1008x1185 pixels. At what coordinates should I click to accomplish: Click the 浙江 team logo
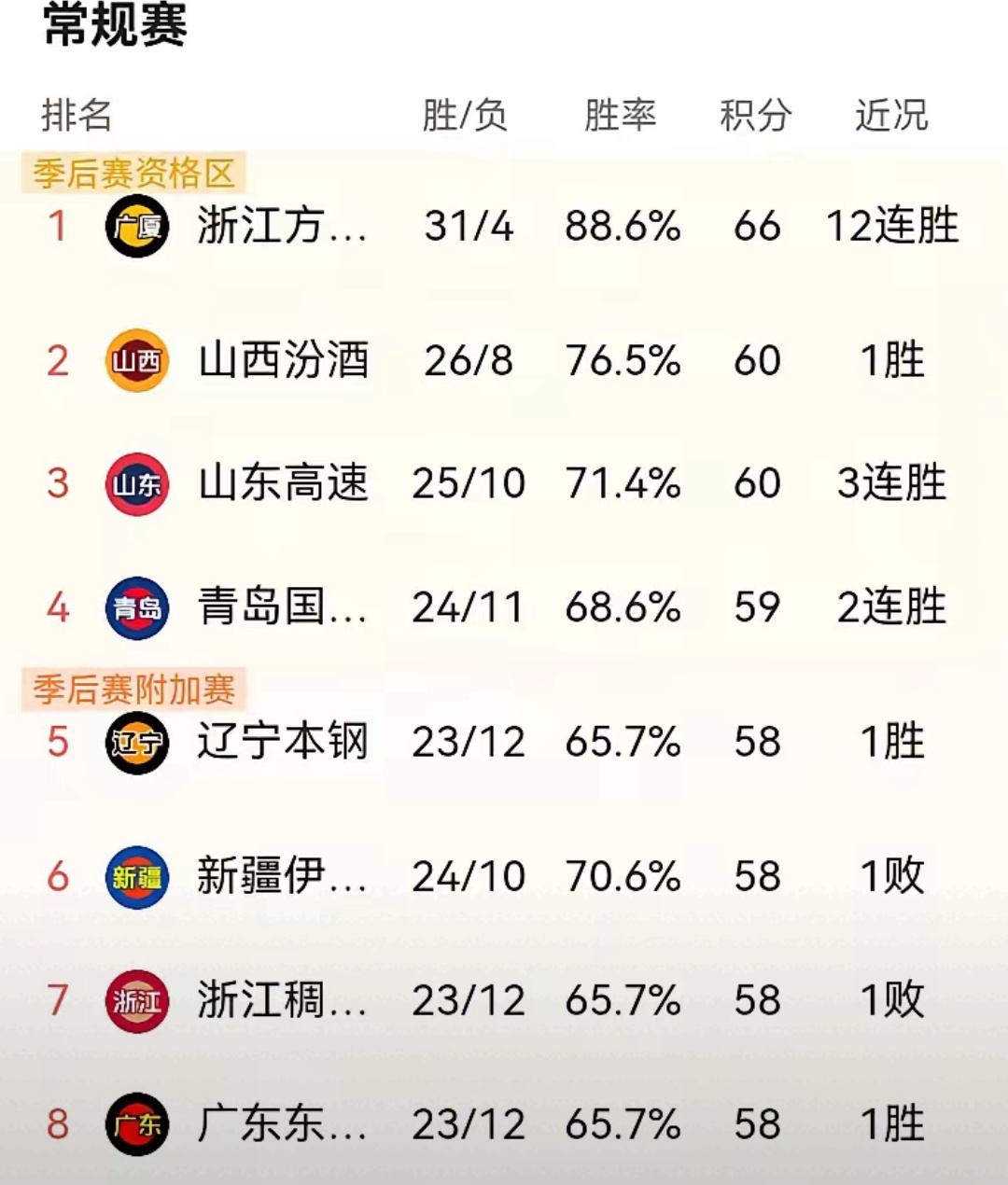pyautogui.click(x=137, y=999)
